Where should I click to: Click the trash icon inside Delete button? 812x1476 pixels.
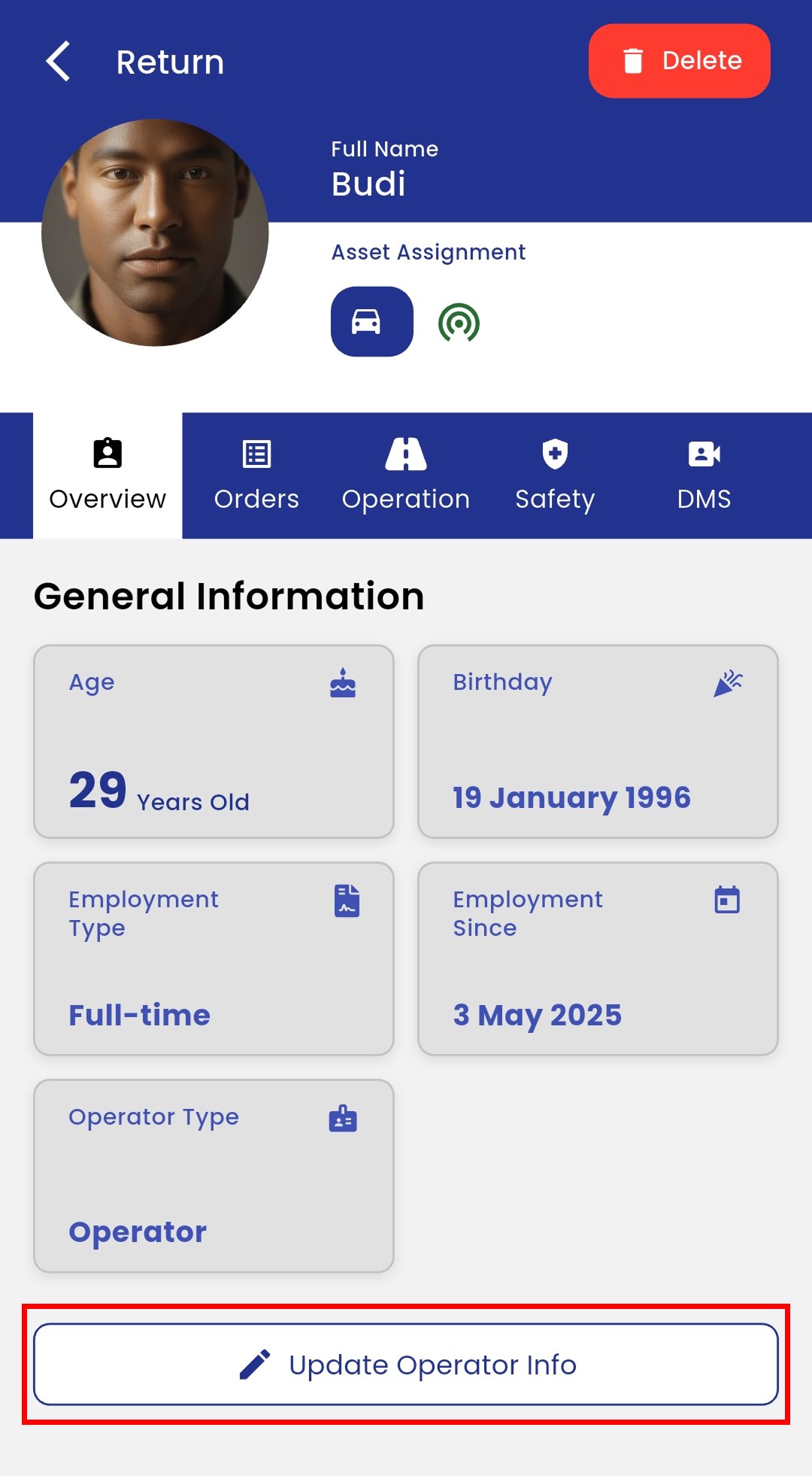click(634, 60)
